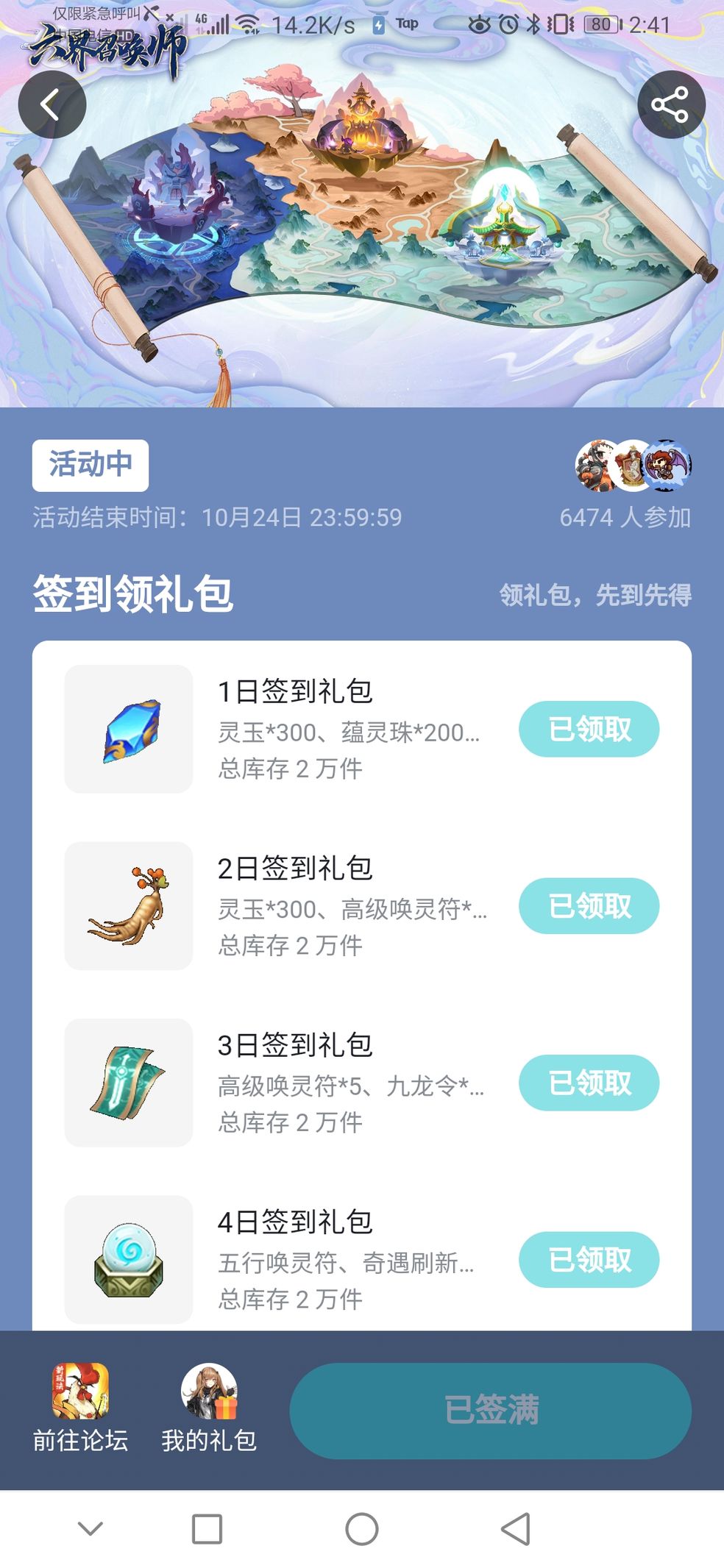Image resolution: width=724 pixels, height=1568 pixels.
Task: Click 已领取 for the 2日签到礼包
Action: click(x=589, y=906)
